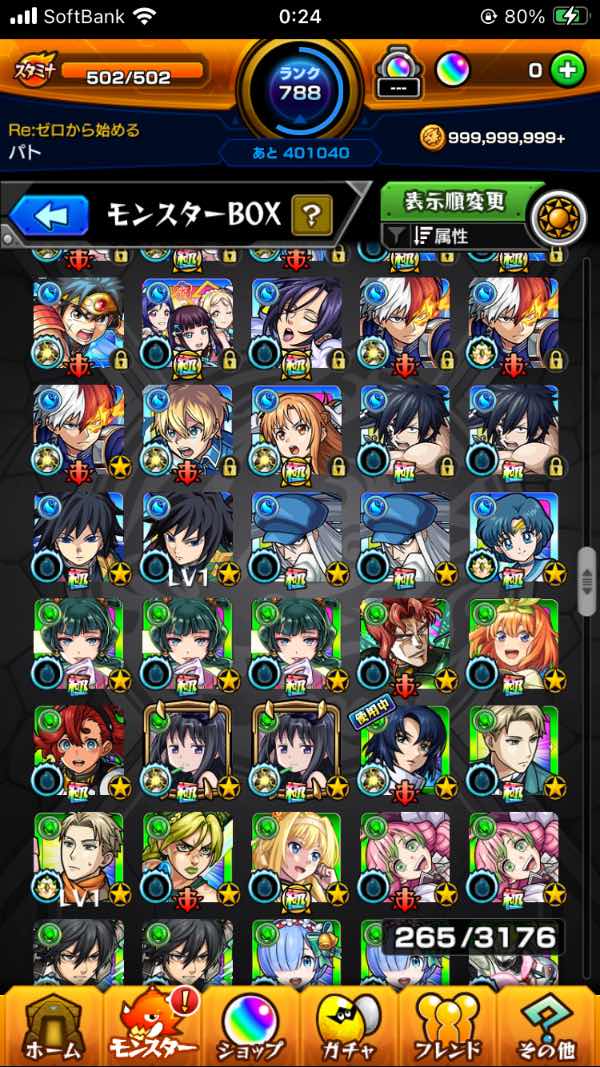Screen dimensions: 600x1067
Task: Select the monster marked 使用中
Action: 404,749
